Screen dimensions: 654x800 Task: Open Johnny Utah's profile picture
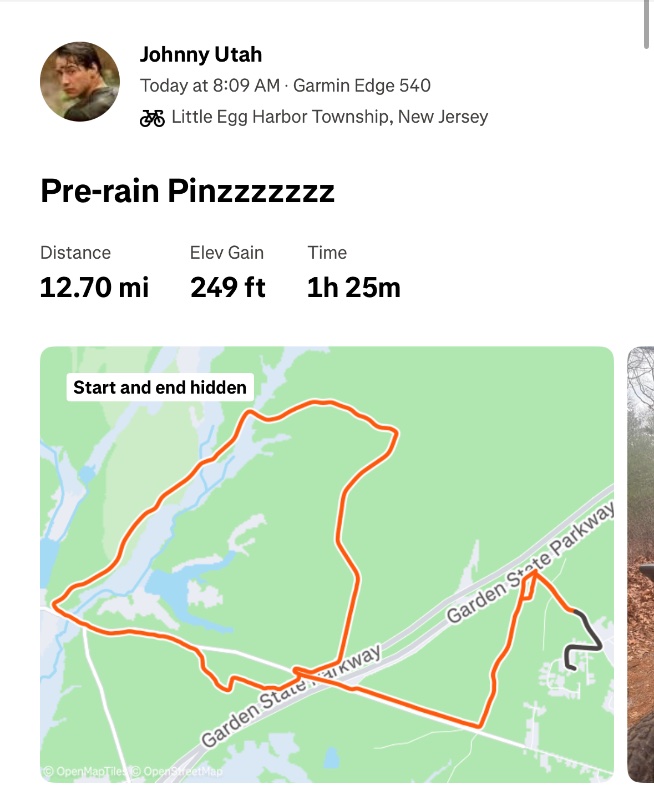[x=80, y=82]
